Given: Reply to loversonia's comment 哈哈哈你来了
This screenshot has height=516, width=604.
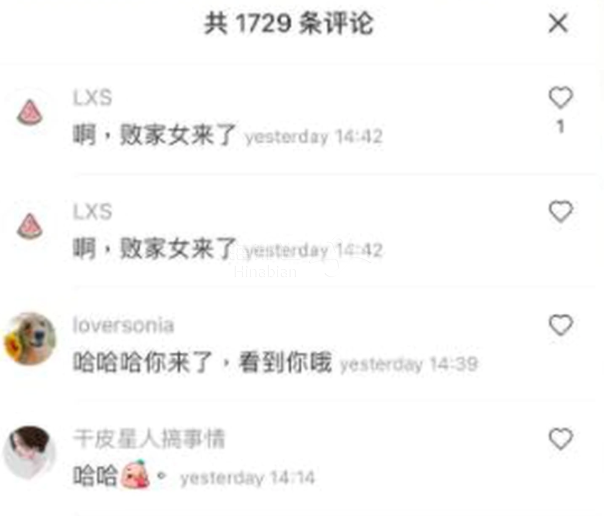Looking at the screenshot, I should [x=201, y=363].
